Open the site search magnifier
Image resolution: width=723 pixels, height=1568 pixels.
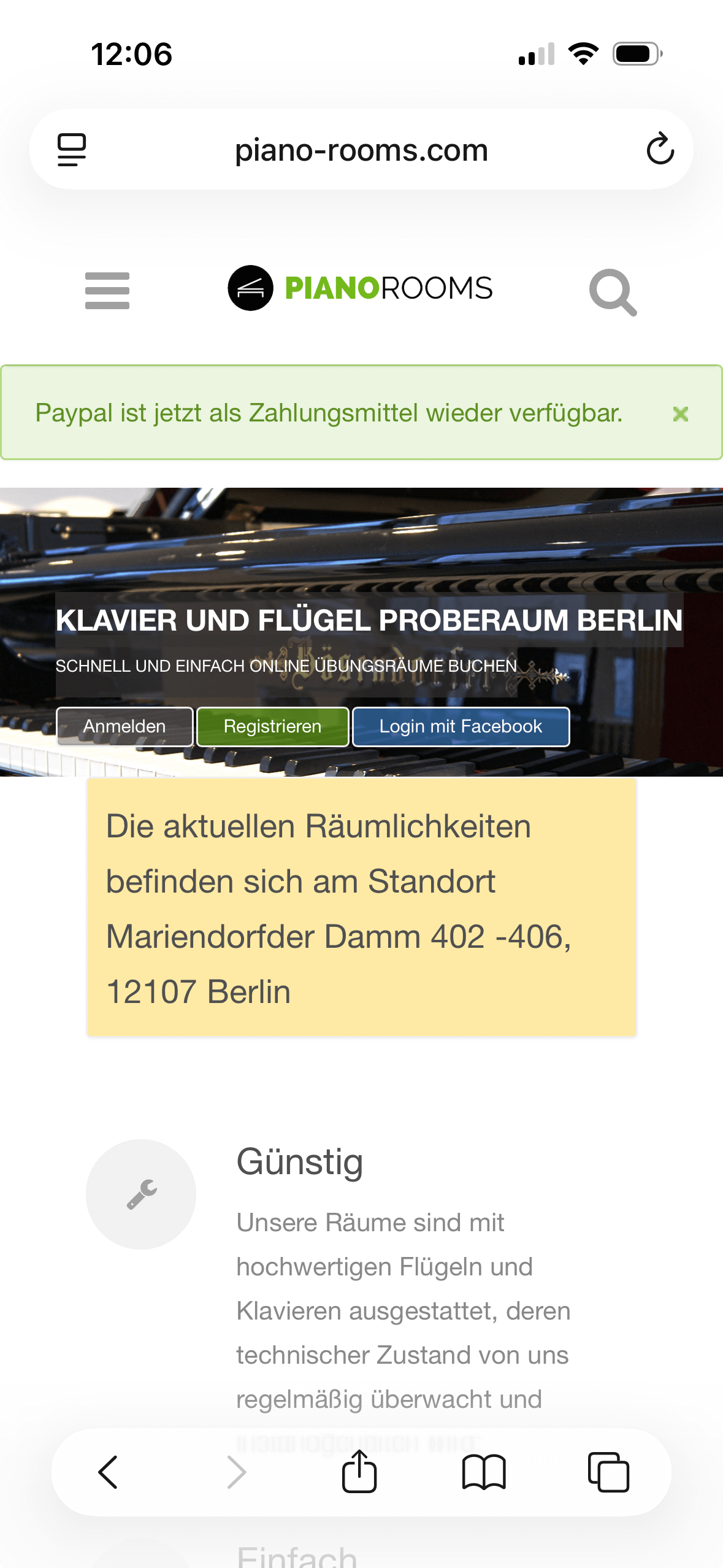(x=613, y=292)
